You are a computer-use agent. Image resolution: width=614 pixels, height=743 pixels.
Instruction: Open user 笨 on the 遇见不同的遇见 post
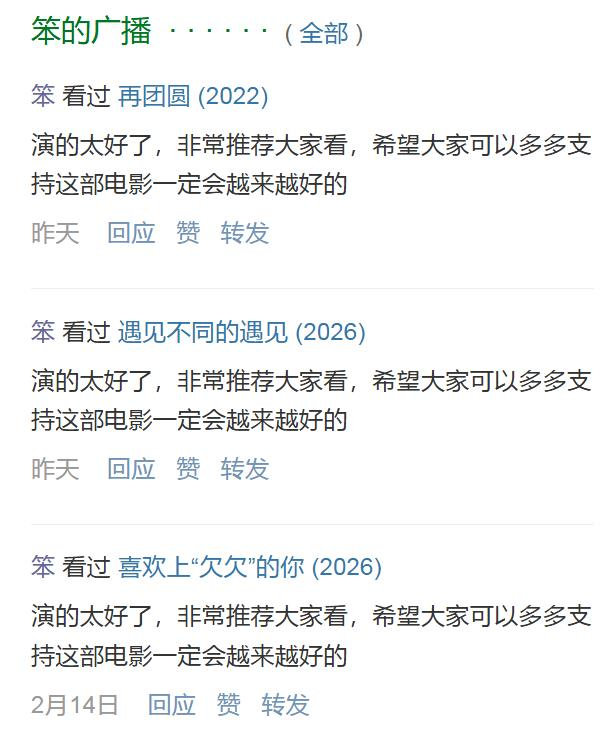[x=43, y=332]
